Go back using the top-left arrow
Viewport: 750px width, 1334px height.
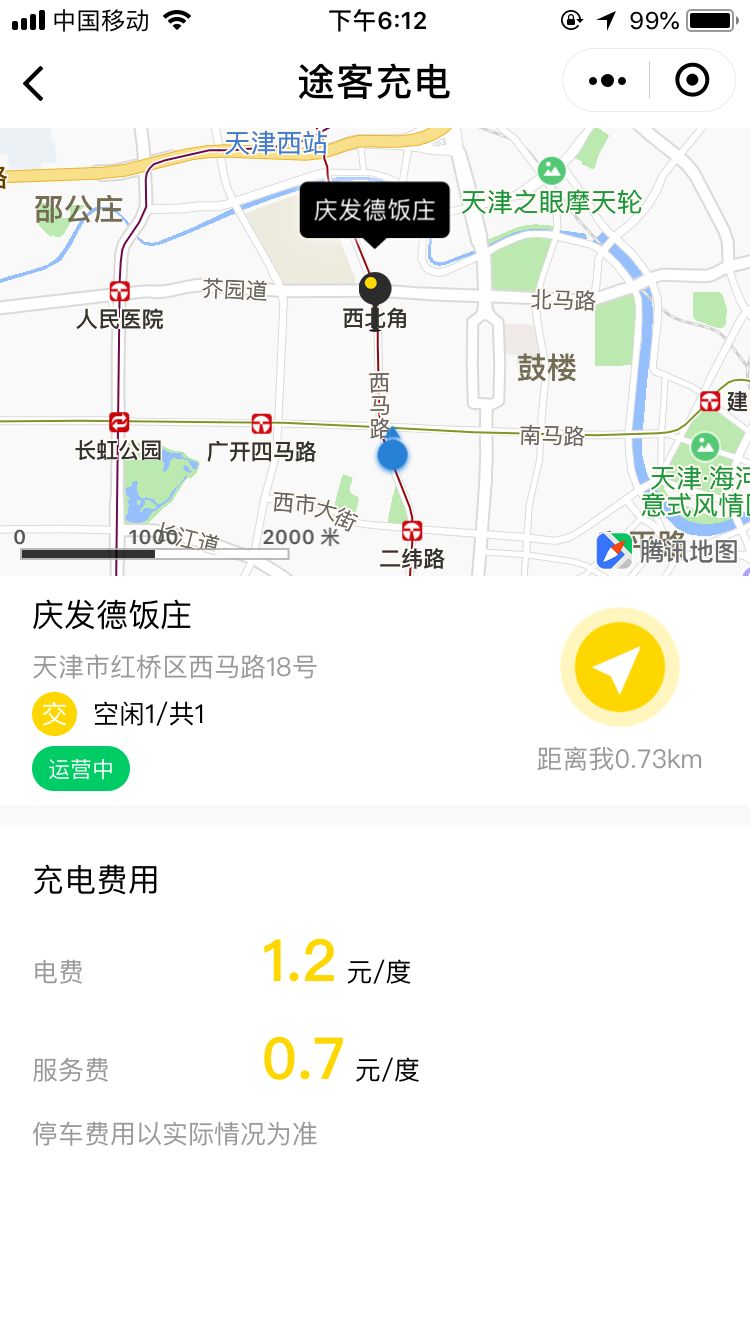(x=34, y=82)
